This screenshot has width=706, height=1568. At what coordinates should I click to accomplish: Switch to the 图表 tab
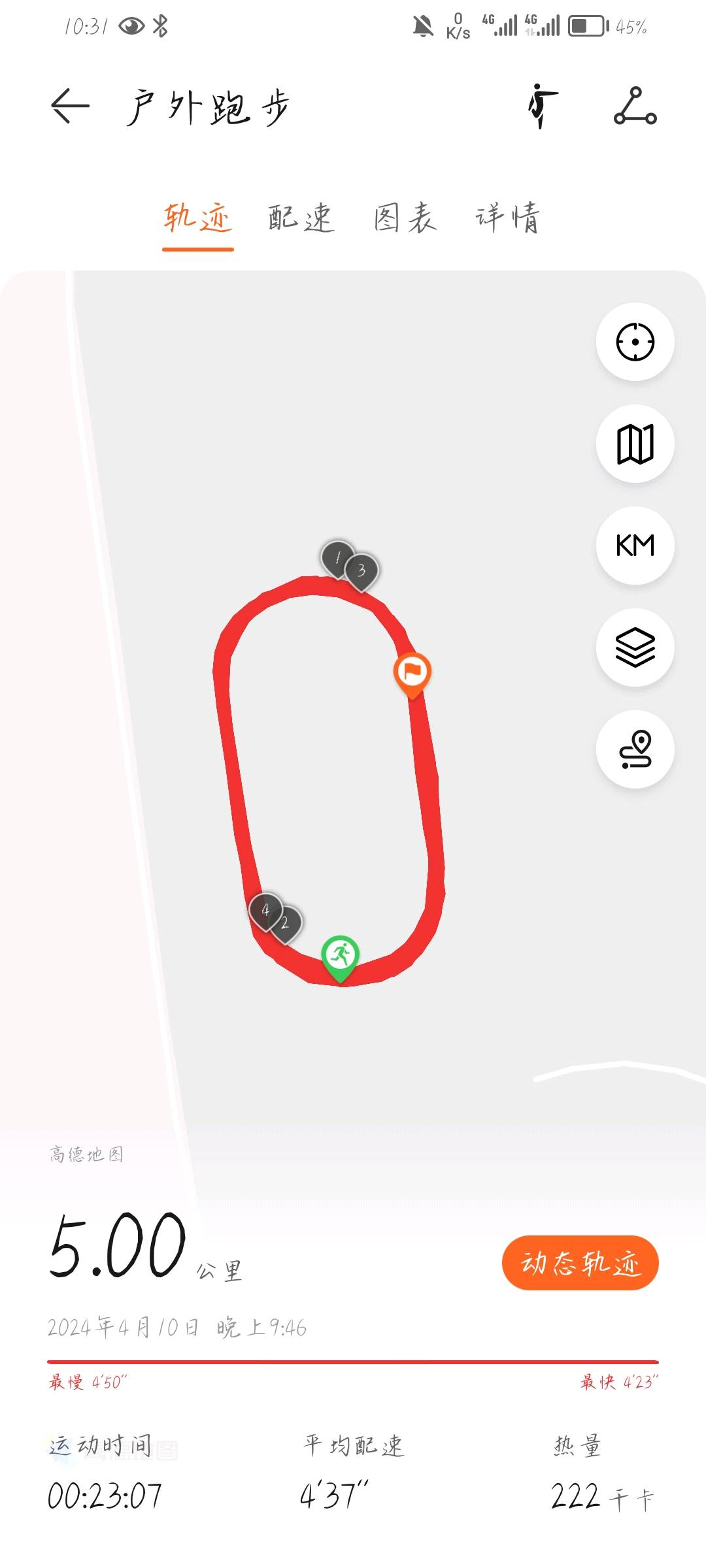click(405, 218)
